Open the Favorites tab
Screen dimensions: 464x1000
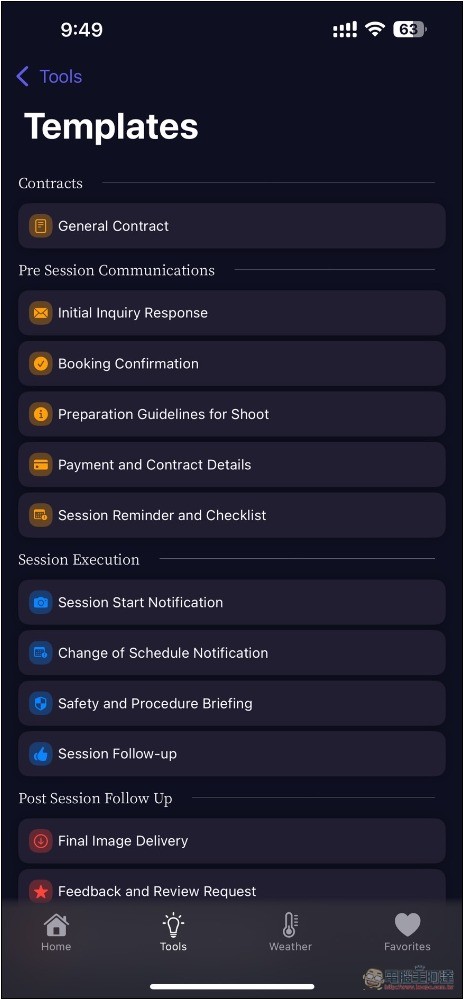407,932
